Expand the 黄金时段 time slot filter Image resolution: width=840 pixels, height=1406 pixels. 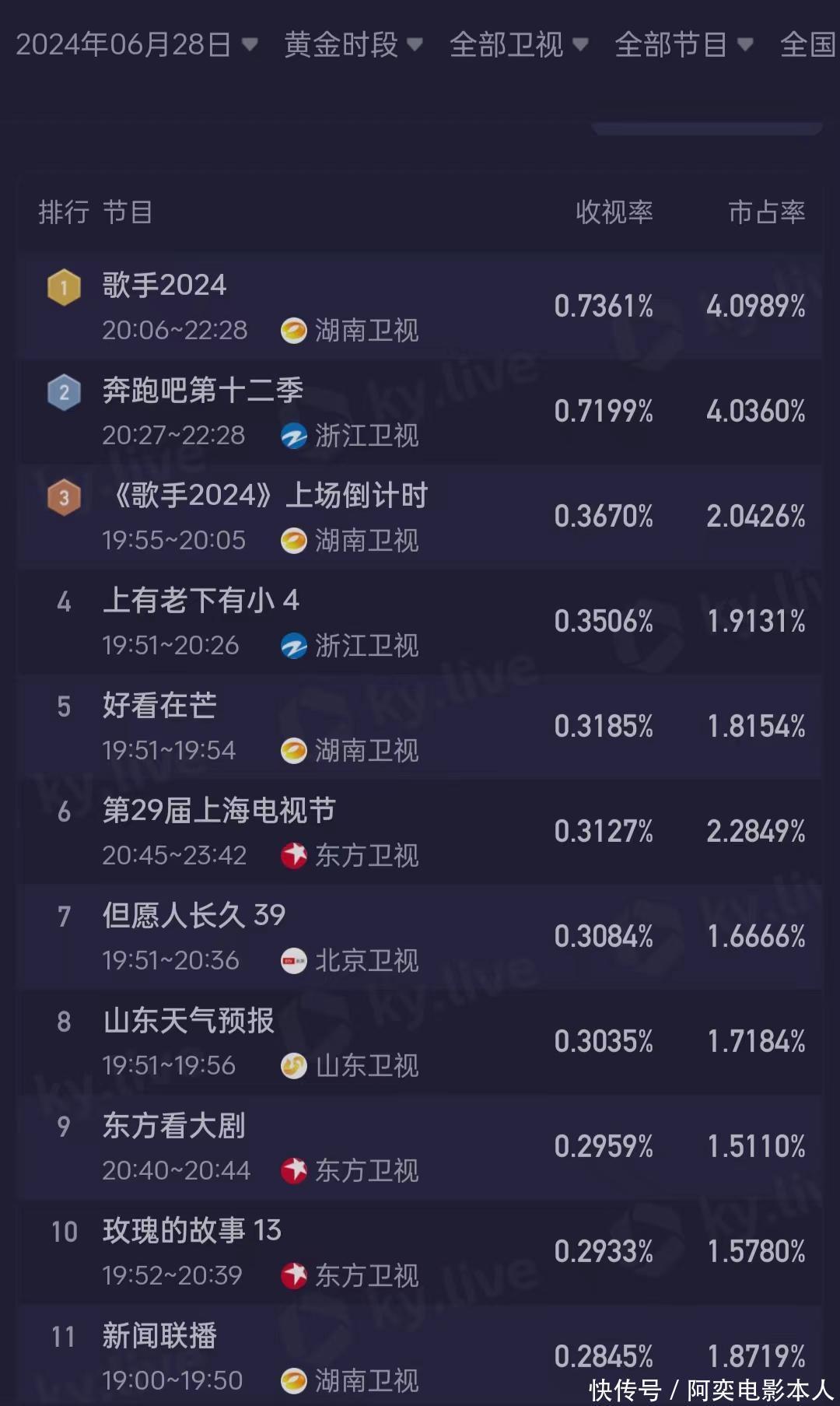(x=353, y=44)
